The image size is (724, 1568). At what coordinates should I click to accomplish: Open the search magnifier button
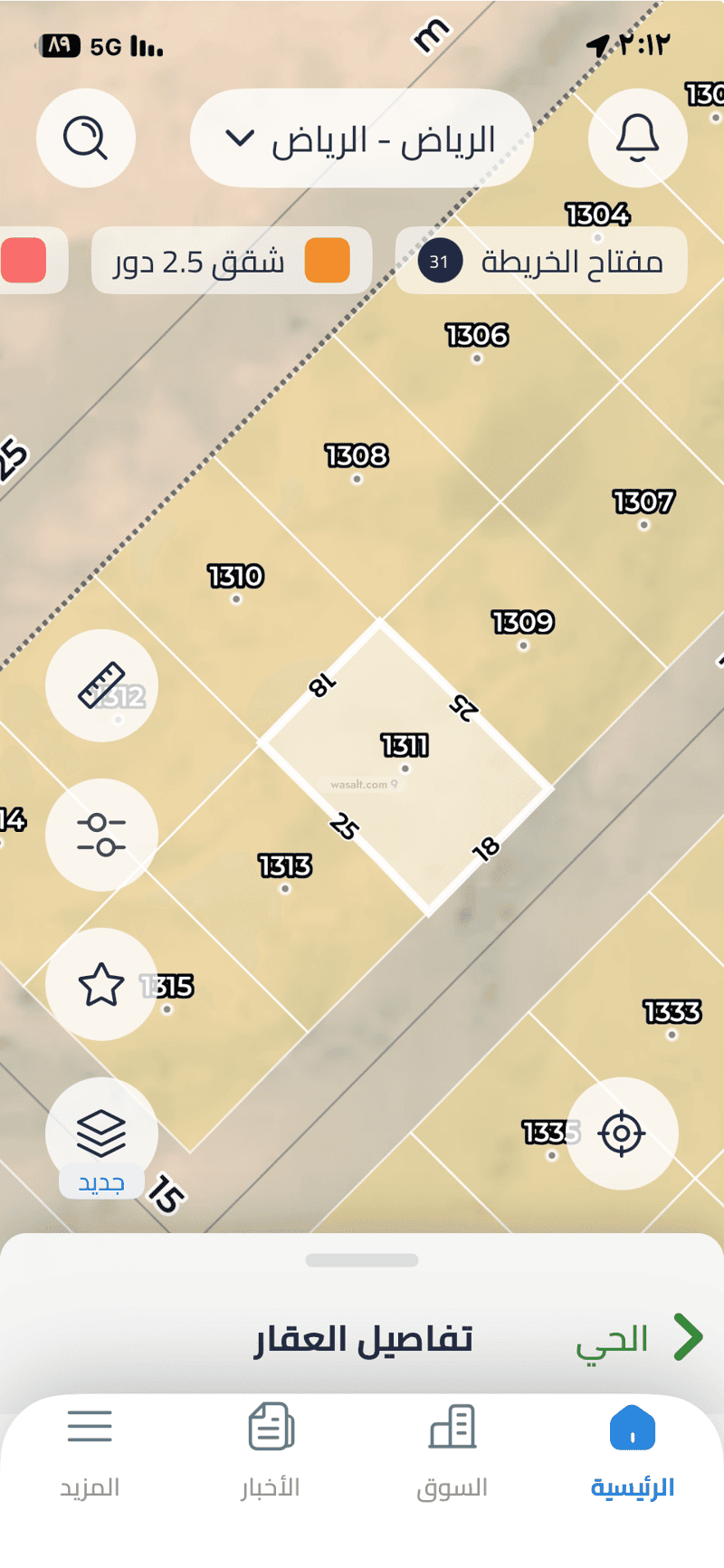86,139
